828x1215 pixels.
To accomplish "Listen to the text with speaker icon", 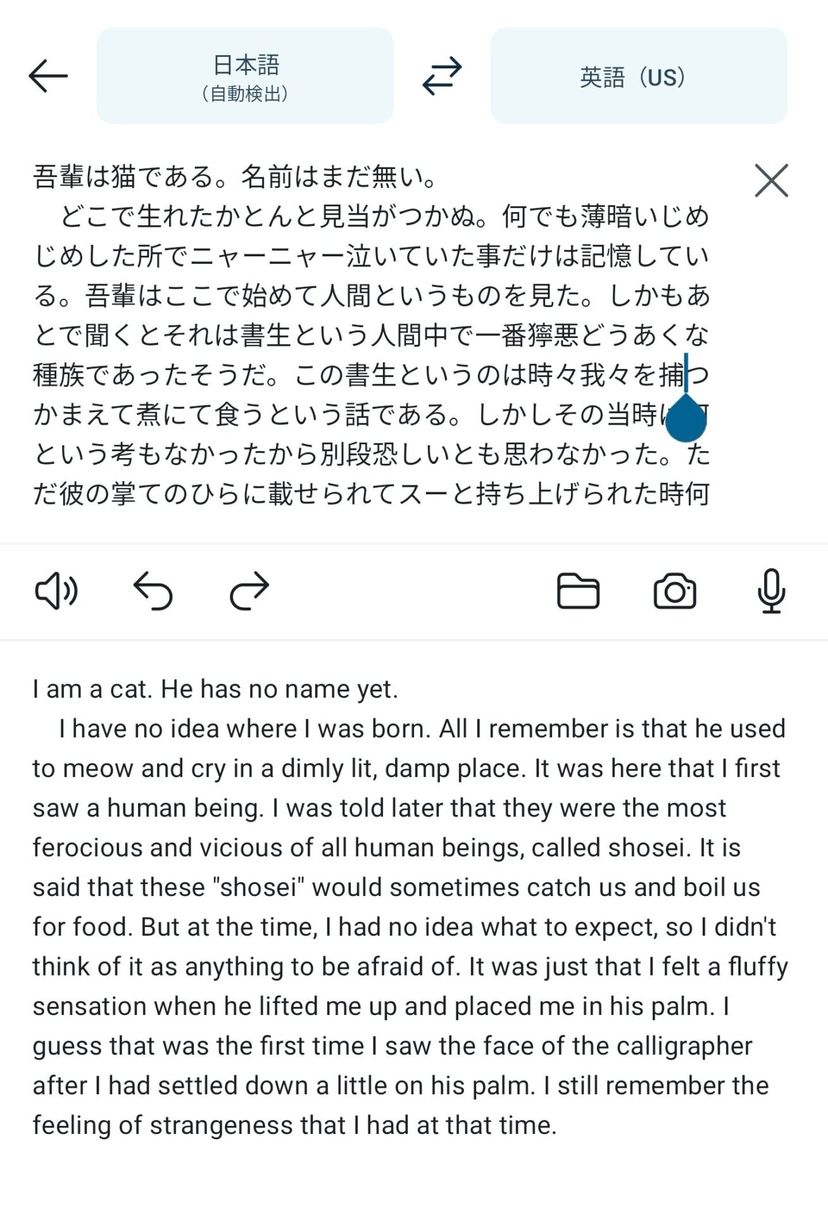I will [x=56, y=592].
